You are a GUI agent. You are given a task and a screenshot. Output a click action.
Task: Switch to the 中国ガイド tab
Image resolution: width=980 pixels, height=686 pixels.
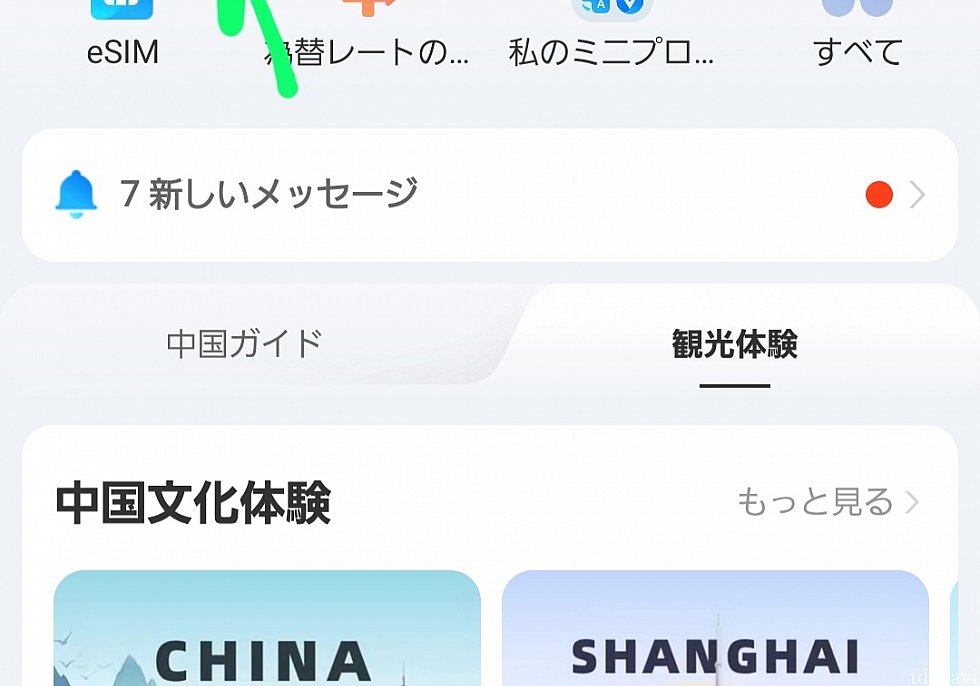point(244,344)
